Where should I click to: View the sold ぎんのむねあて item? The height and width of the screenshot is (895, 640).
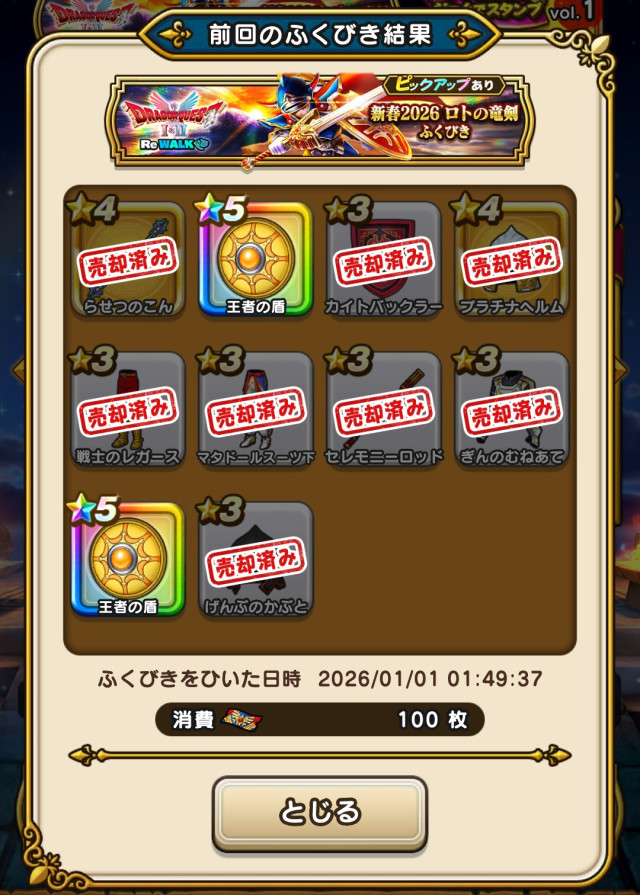coord(511,408)
